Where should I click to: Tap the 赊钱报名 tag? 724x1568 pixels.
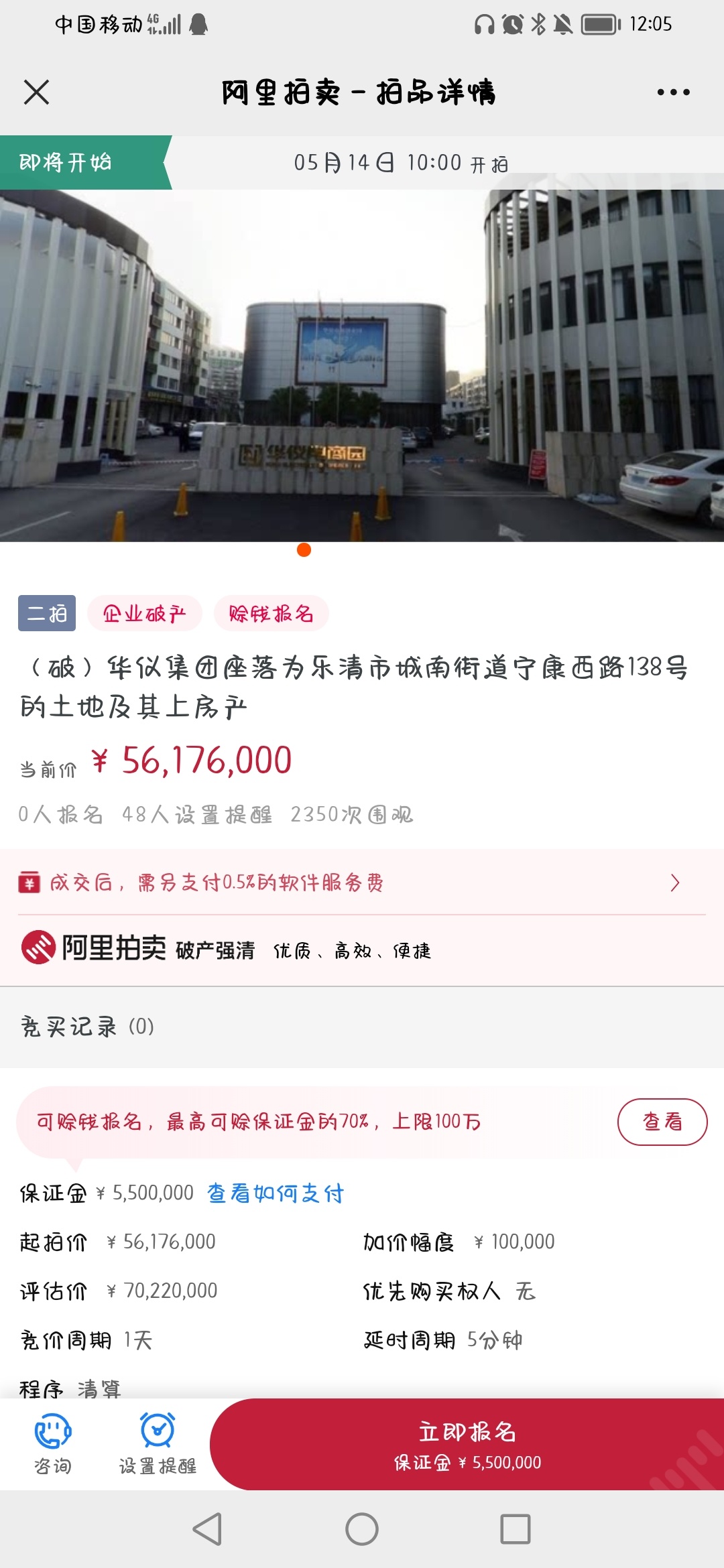pos(271,613)
